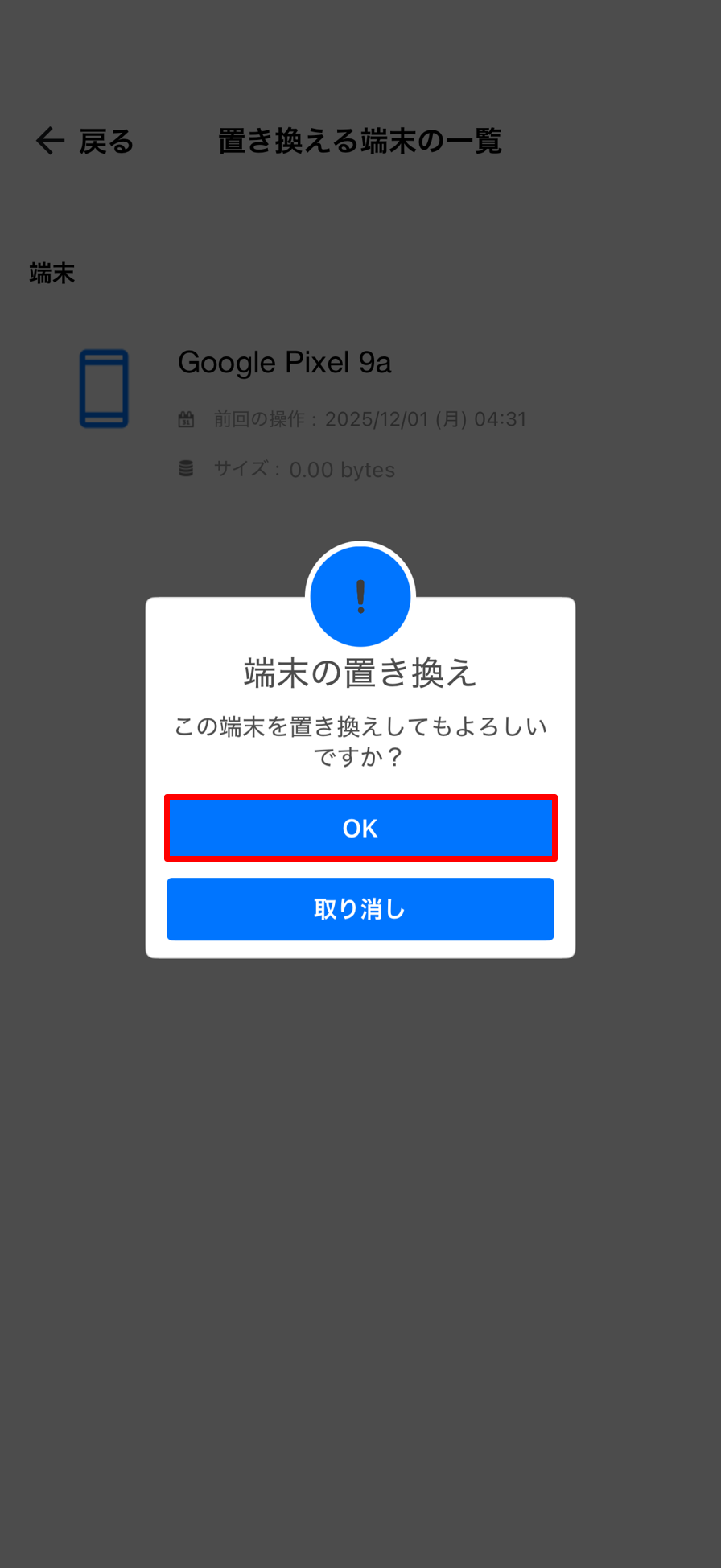The image size is (721, 1568).
Task: Click the 端末 section header
Action: click(51, 274)
